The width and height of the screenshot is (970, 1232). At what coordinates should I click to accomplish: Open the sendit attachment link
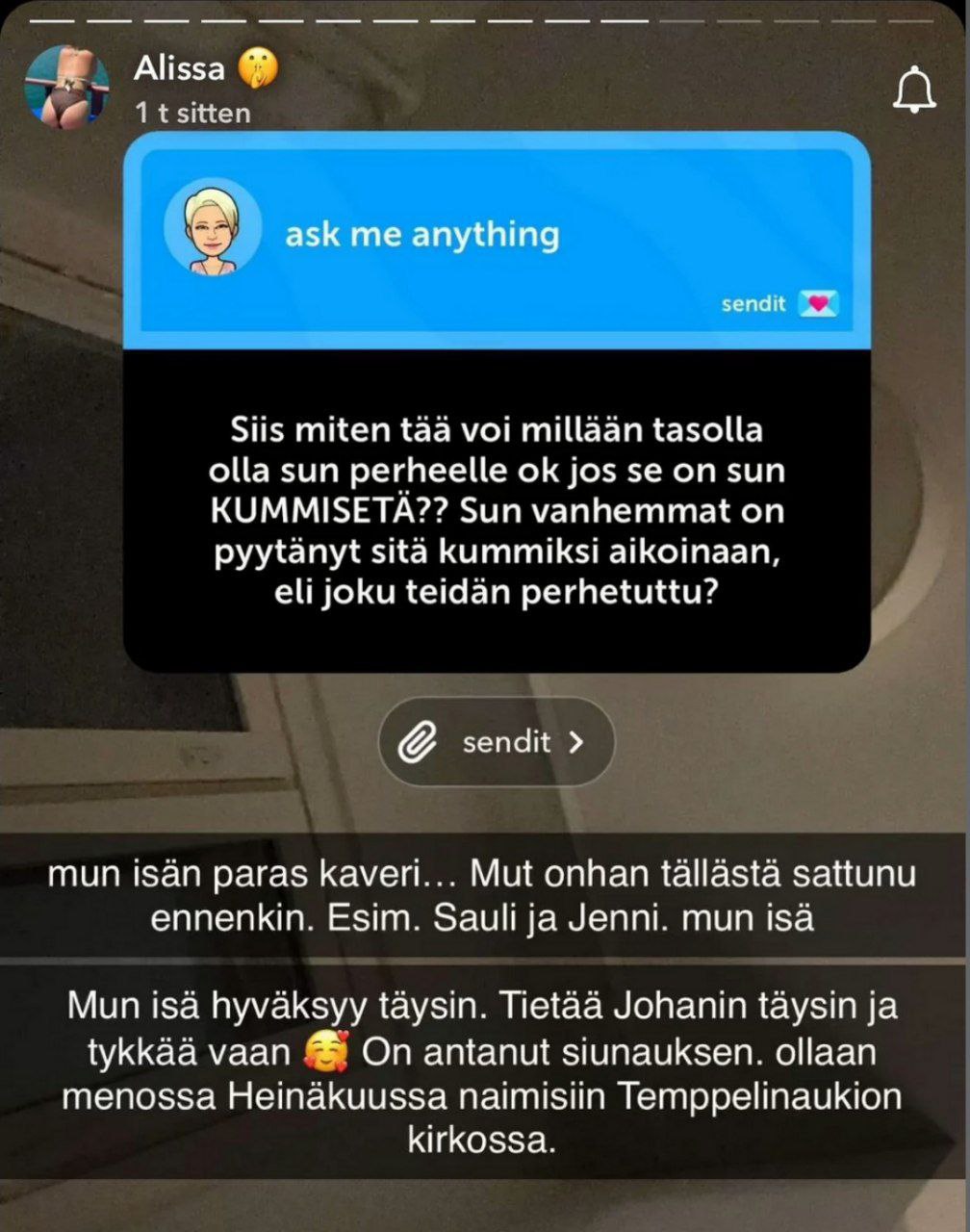(x=497, y=742)
